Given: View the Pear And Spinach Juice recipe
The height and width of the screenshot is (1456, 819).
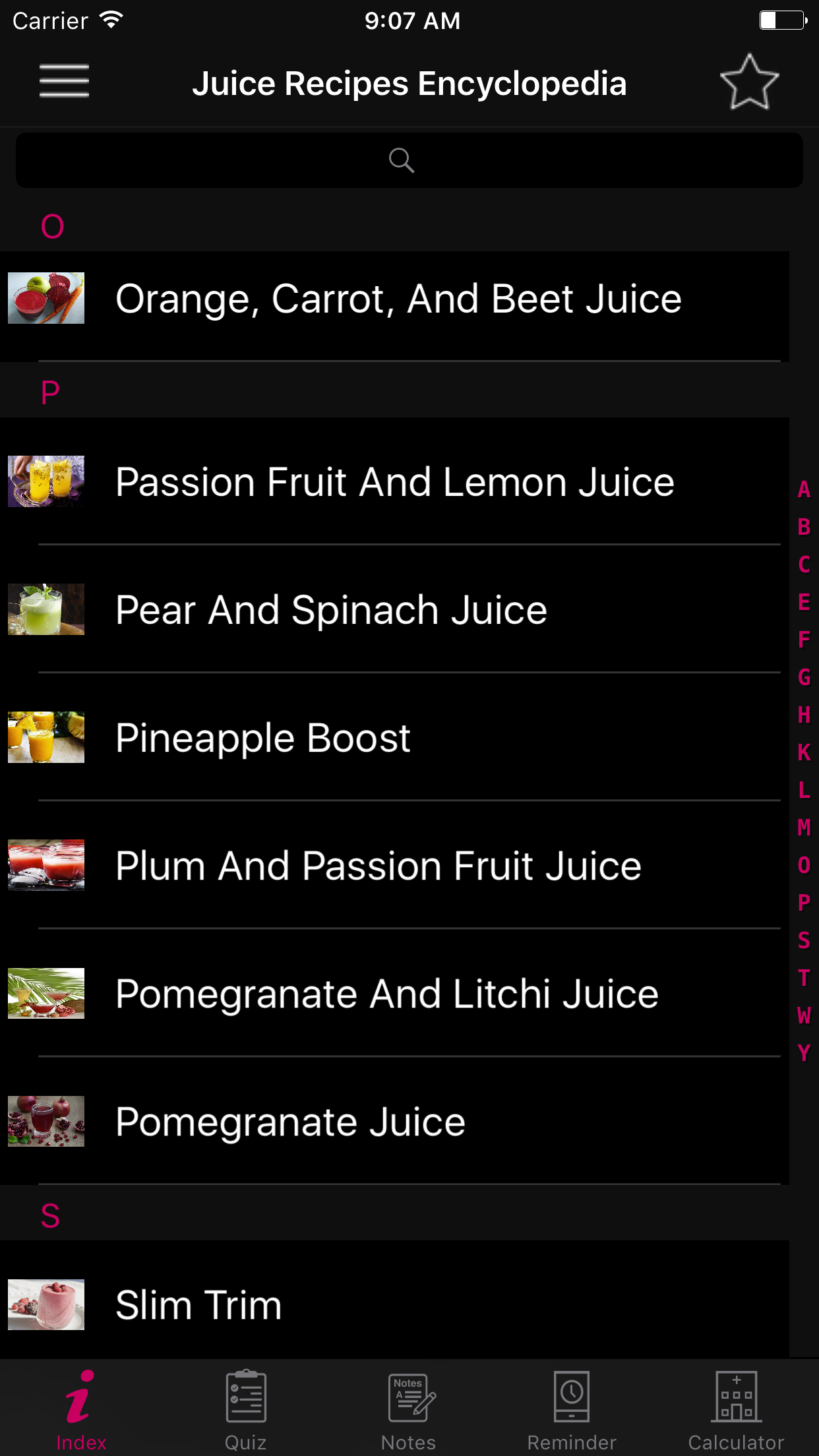Looking at the screenshot, I should click(x=394, y=610).
